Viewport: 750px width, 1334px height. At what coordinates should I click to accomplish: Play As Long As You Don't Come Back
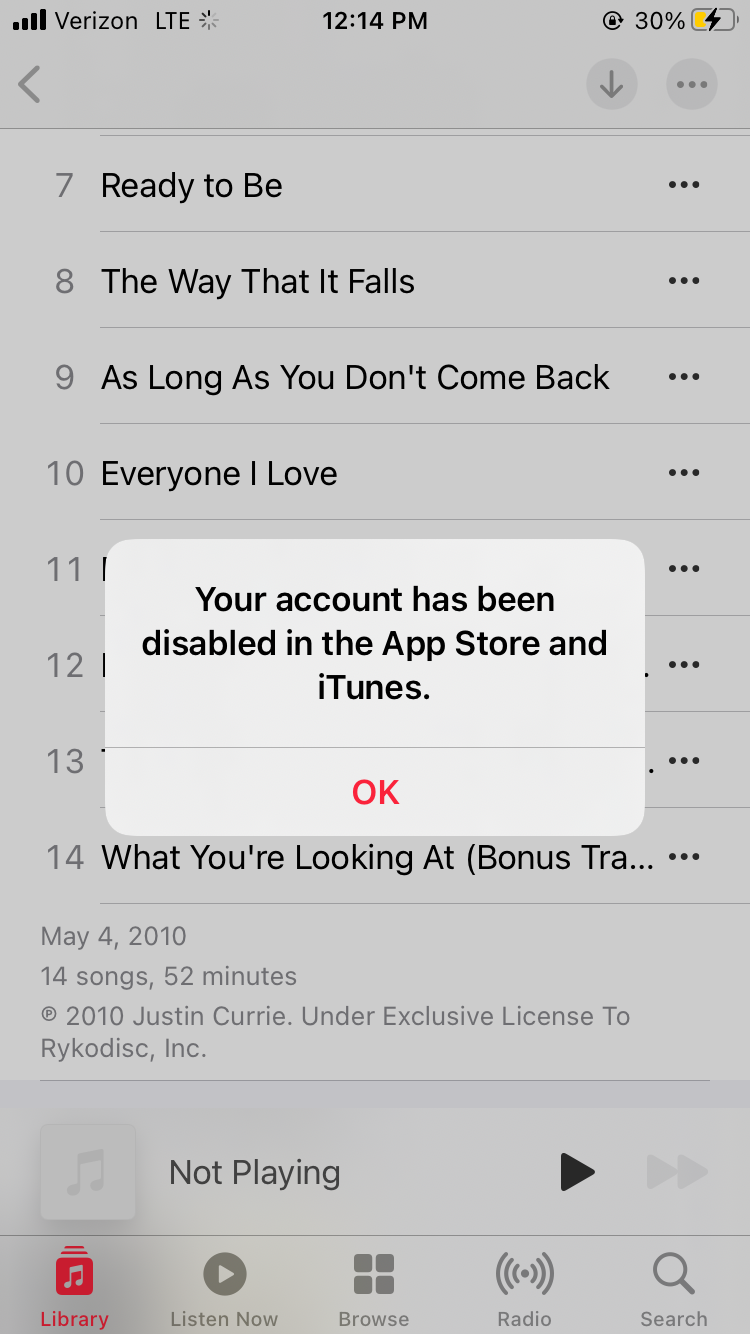click(x=355, y=377)
